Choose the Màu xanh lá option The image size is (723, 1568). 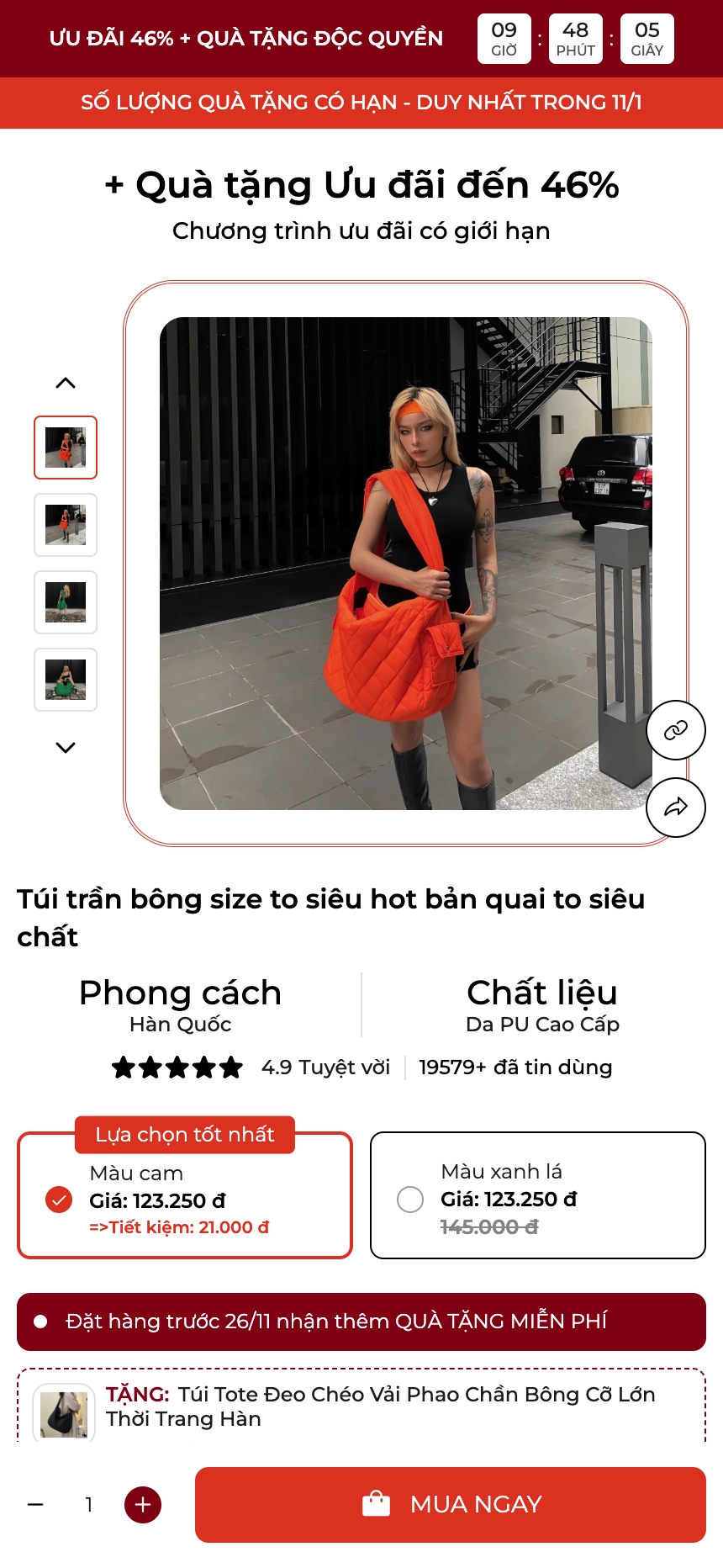point(537,1198)
